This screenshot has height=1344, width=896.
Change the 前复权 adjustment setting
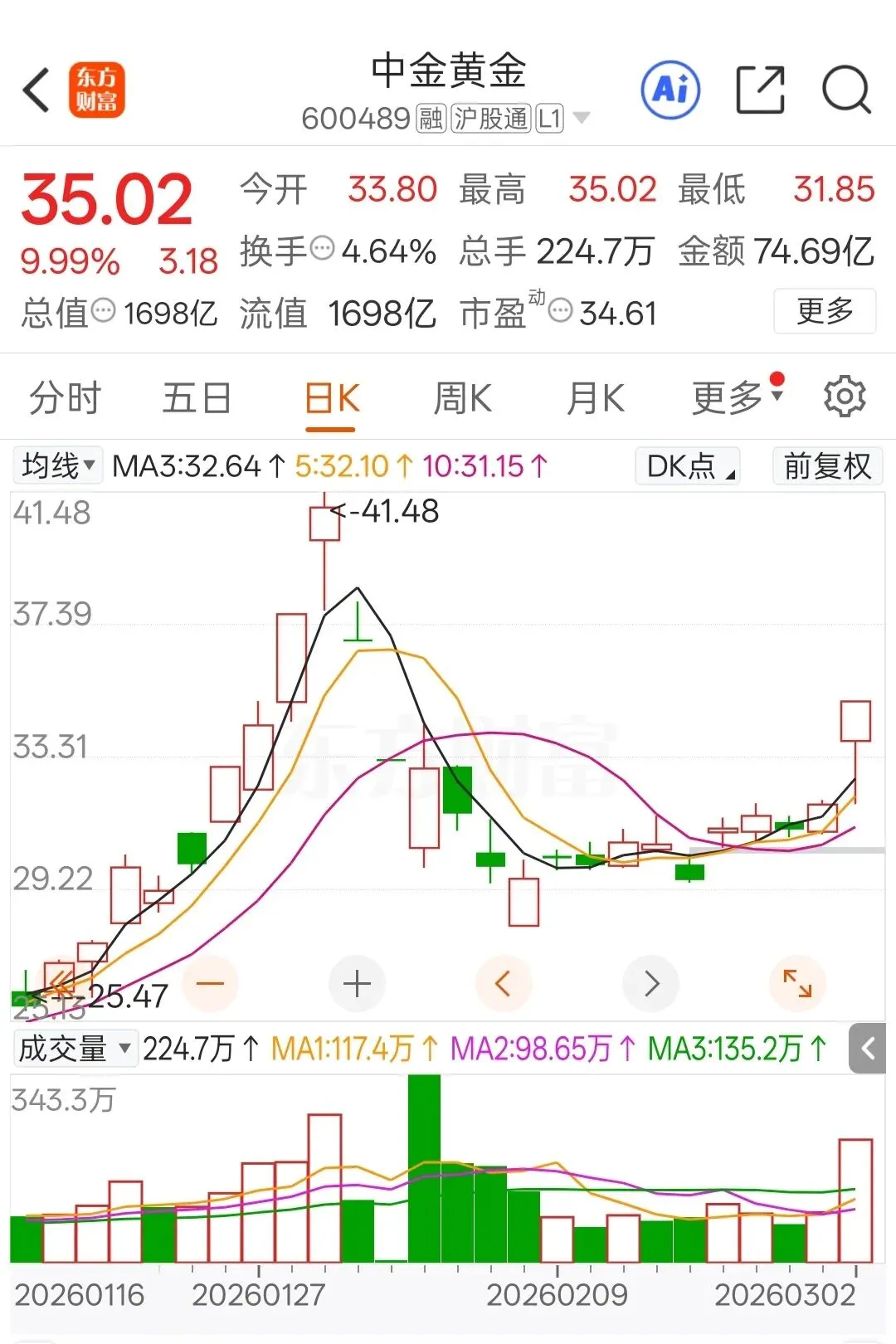tap(827, 466)
